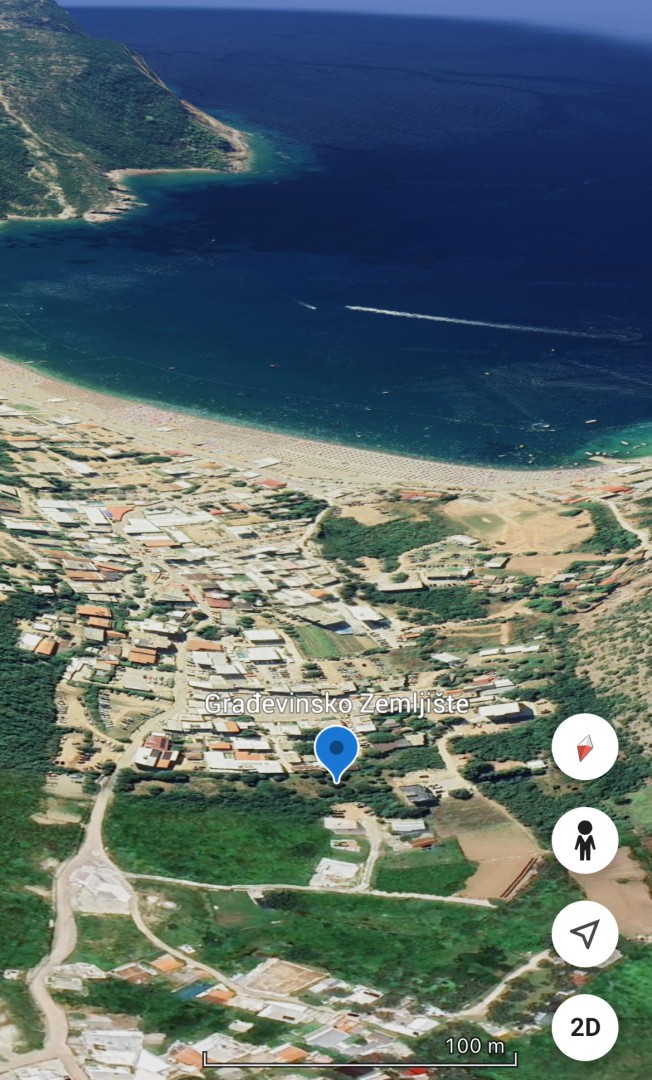Open Street View with the pegman button
The image size is (652, 1080).
[x=585, y=840]
